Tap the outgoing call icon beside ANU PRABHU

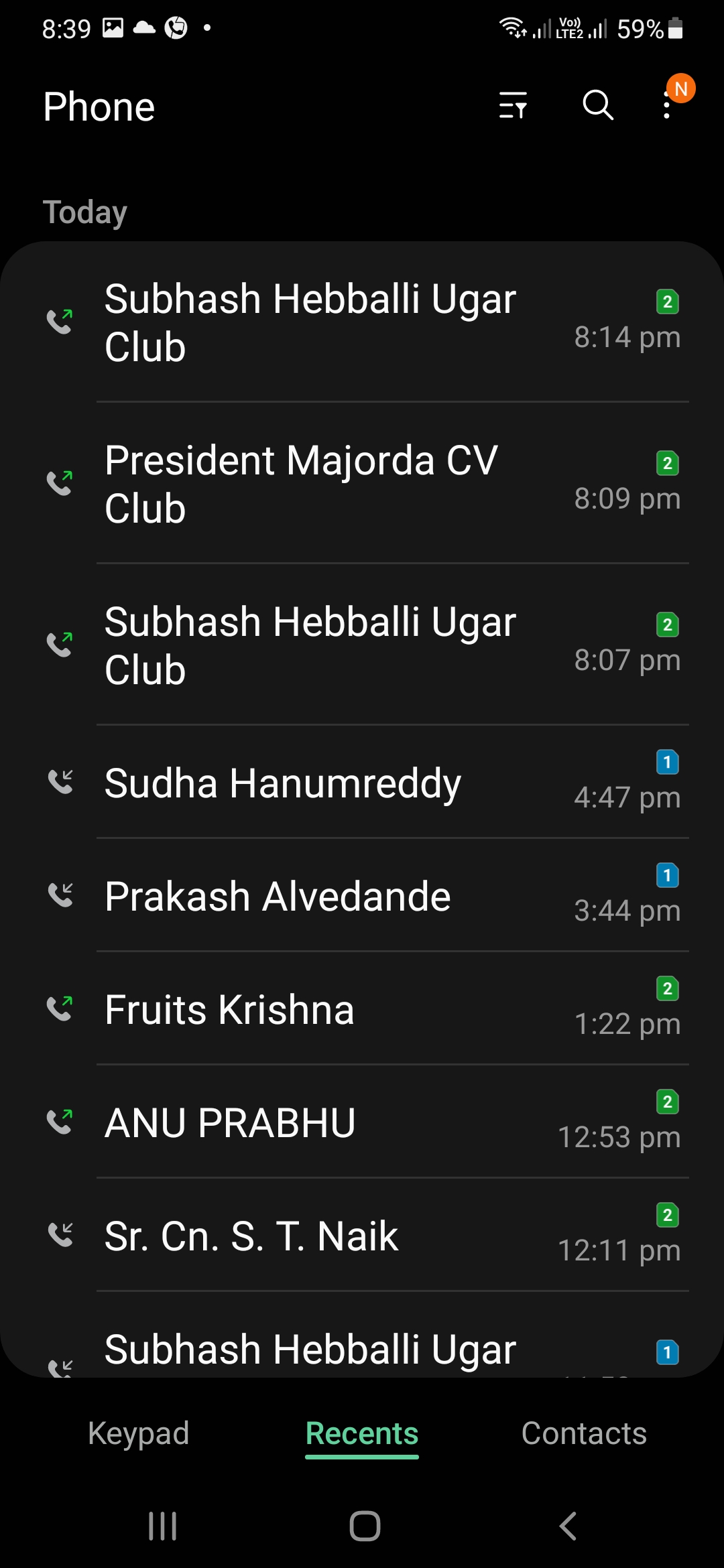pyautogui.click(x=61, y=1122)
